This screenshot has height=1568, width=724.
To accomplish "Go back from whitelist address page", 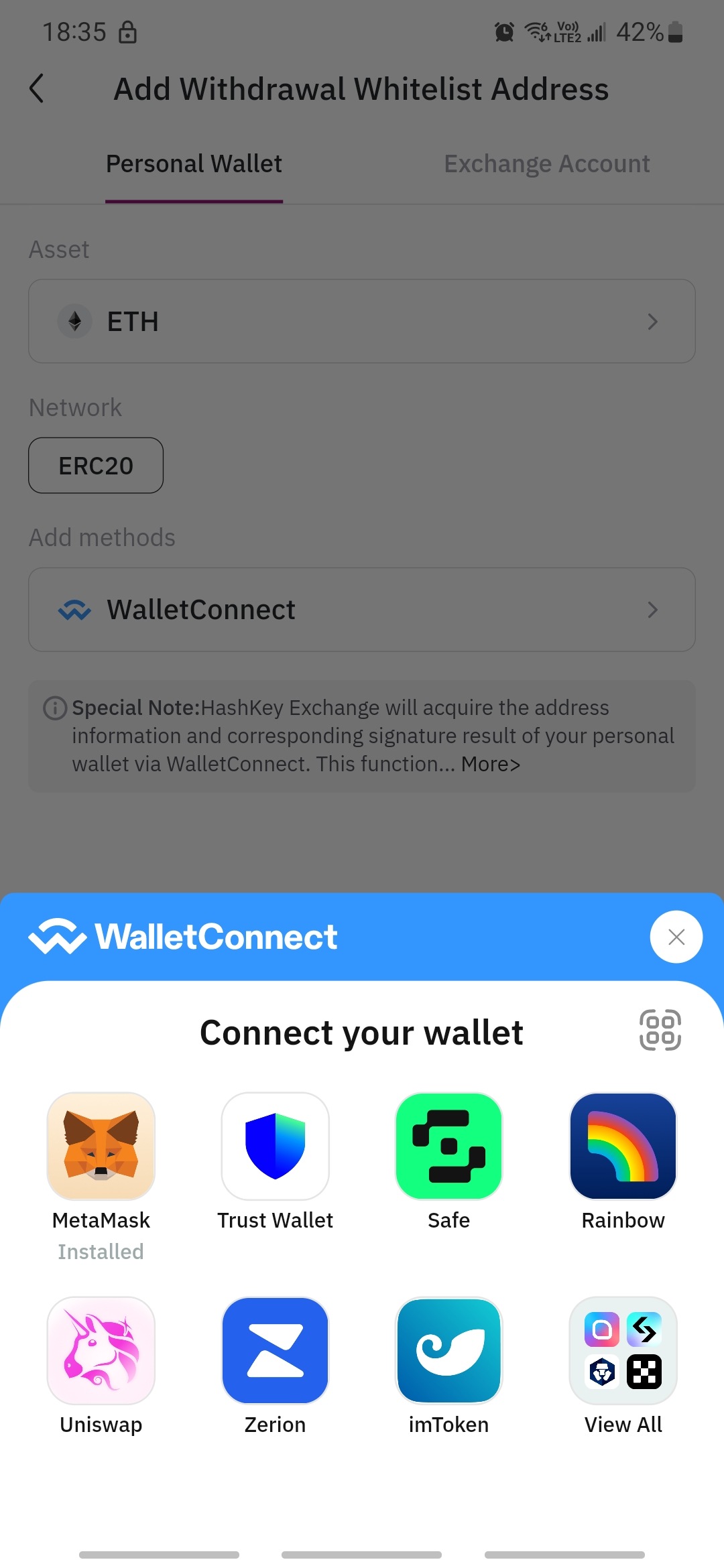I will pyautogui.click(x=37, y=88).
